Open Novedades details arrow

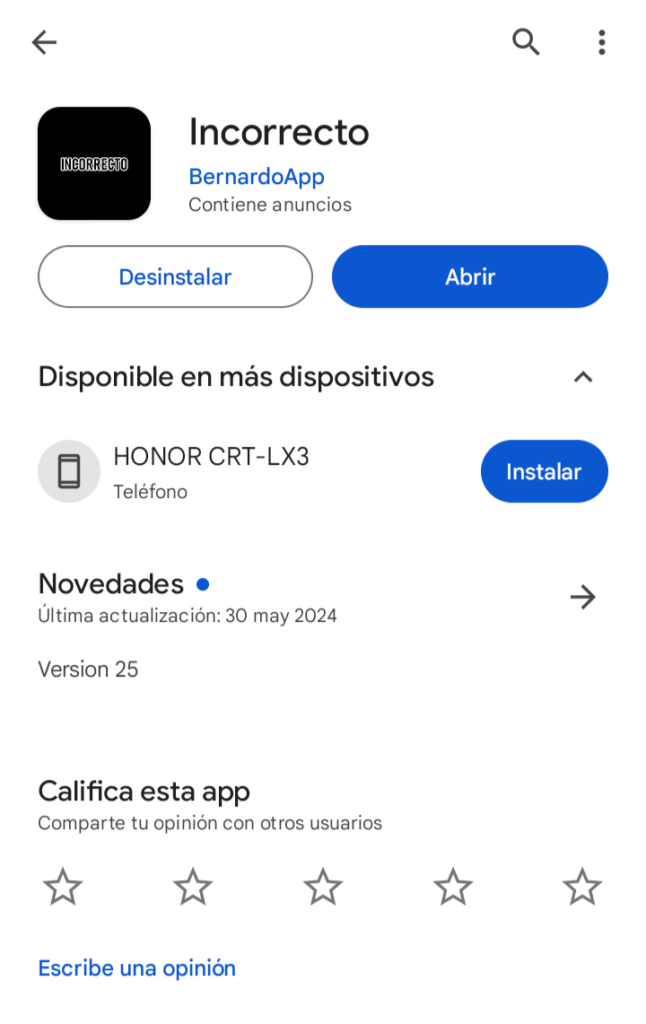coord(582,597)
